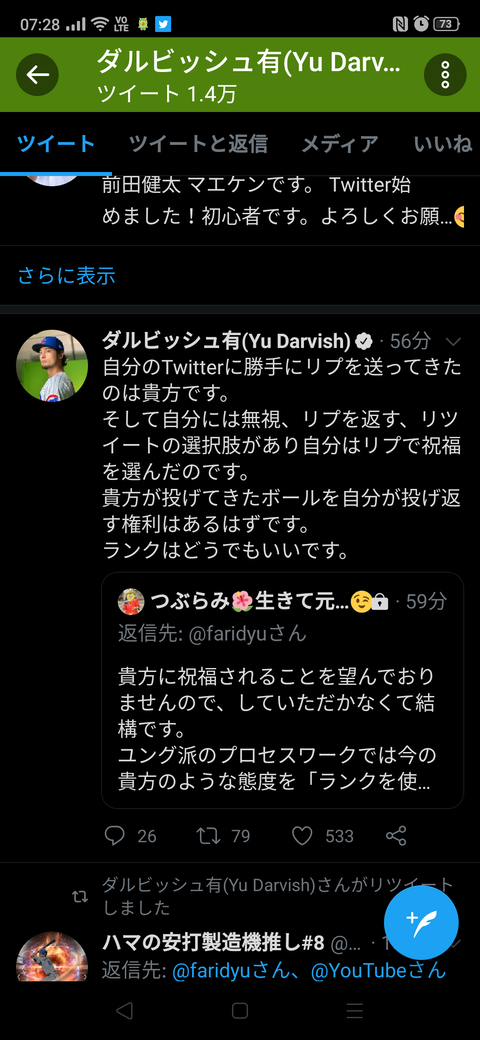
Task: Open the quoted tweet by つぶらみ
Action: point(282,690)
